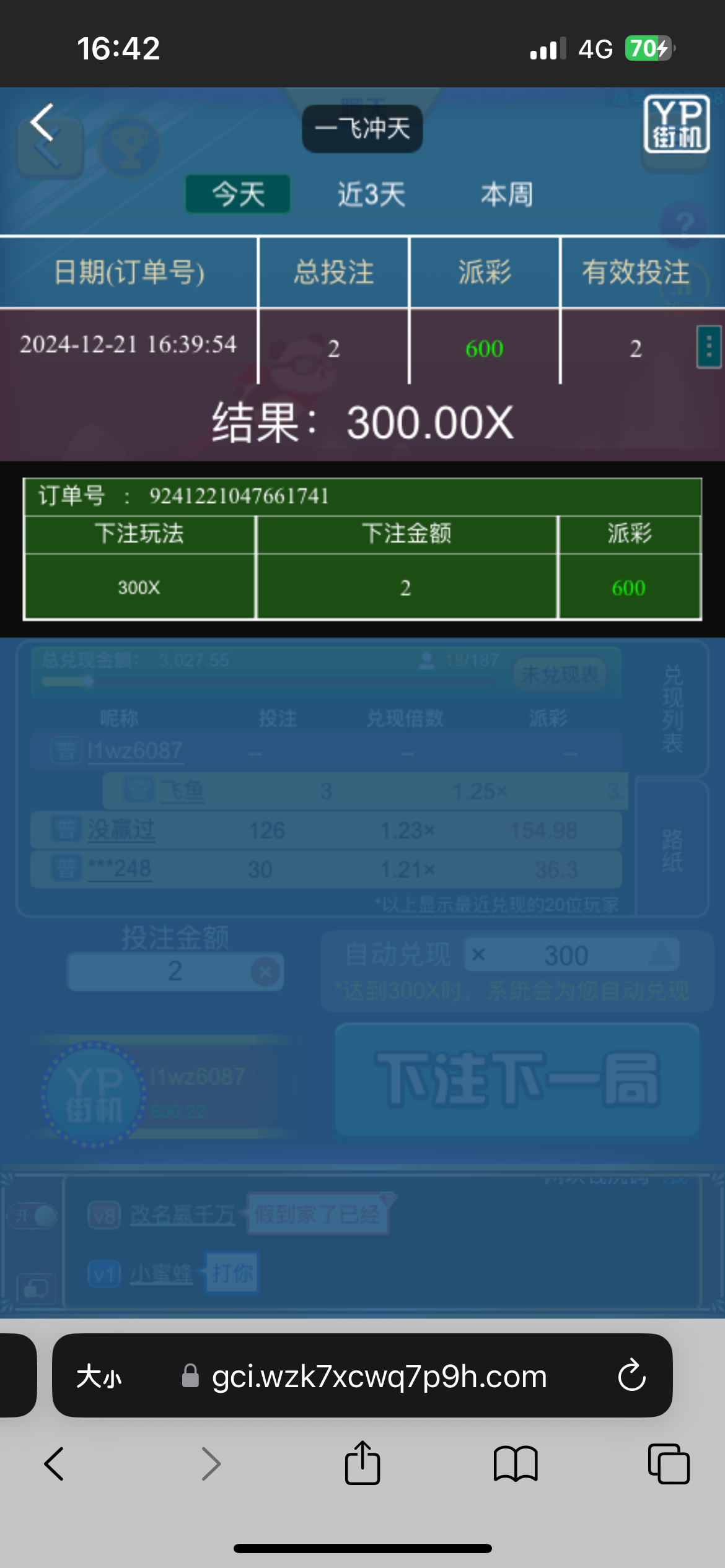
Task: Share this page from the Safari toolbar
Action: [x=362, y=1464]
